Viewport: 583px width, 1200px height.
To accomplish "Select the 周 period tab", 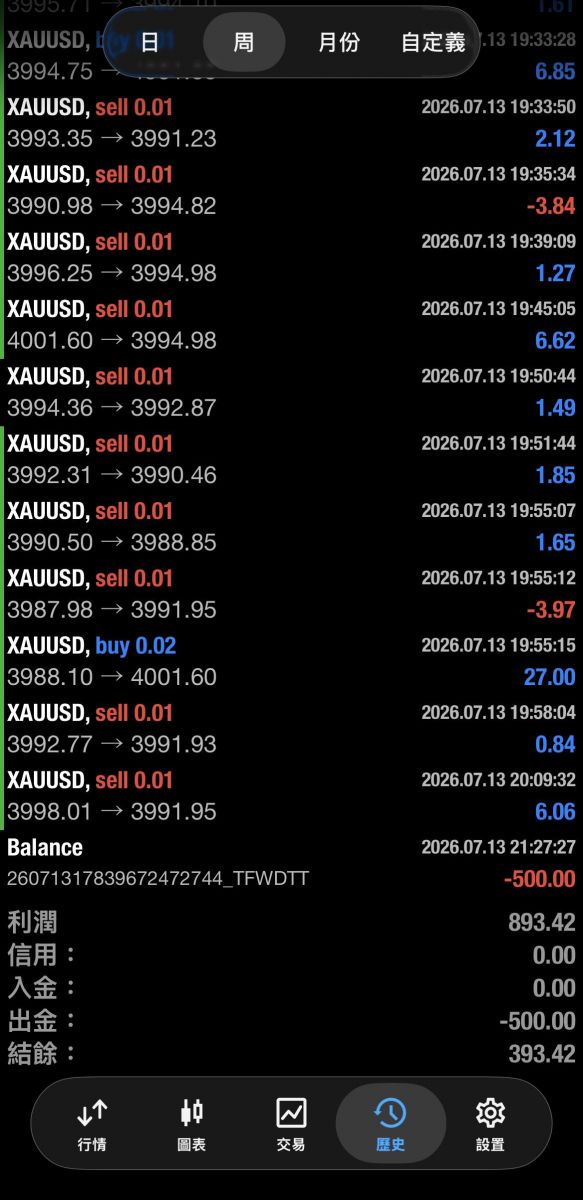I will [244, 43].
